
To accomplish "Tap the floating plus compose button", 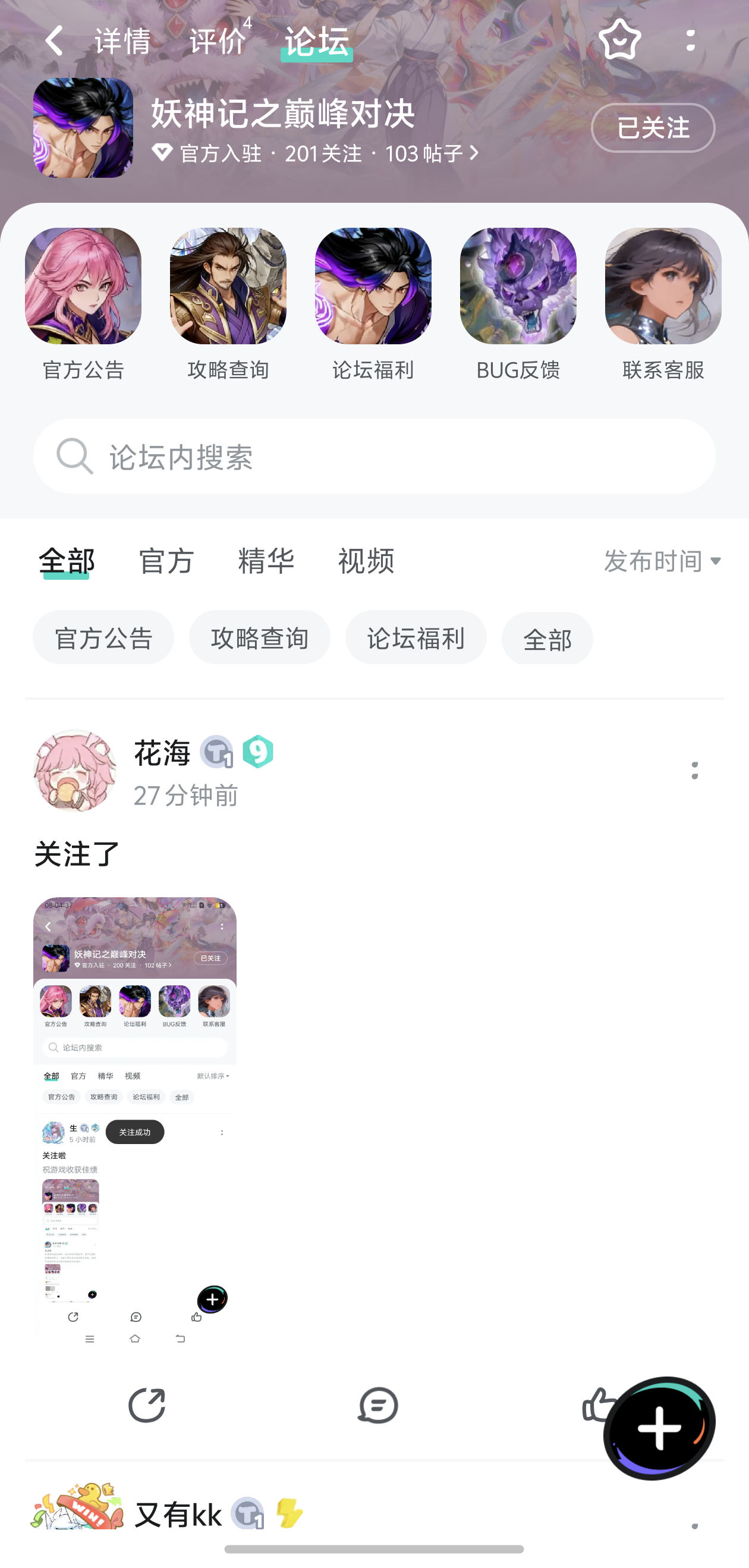I will point(659,1428).
